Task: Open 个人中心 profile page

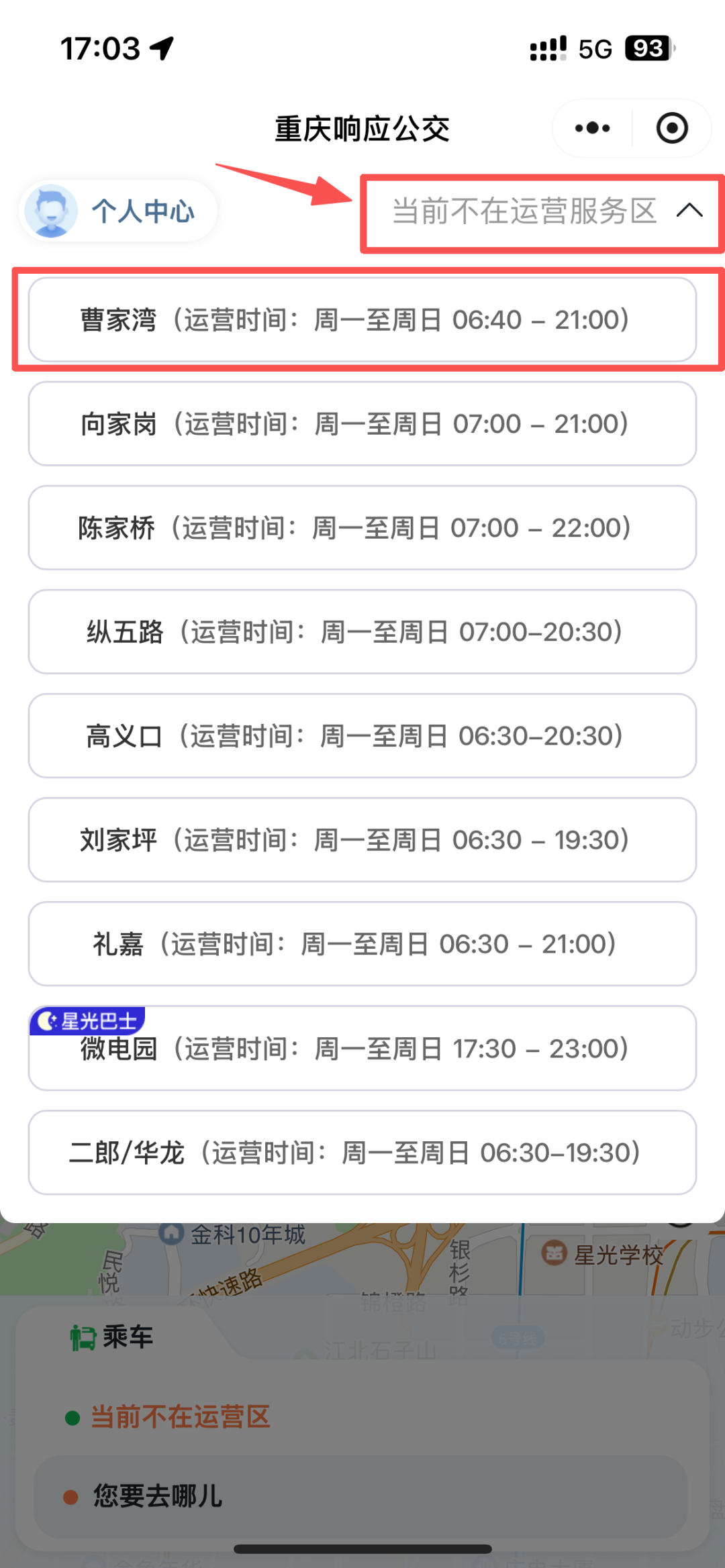Action: pos(119,211)
